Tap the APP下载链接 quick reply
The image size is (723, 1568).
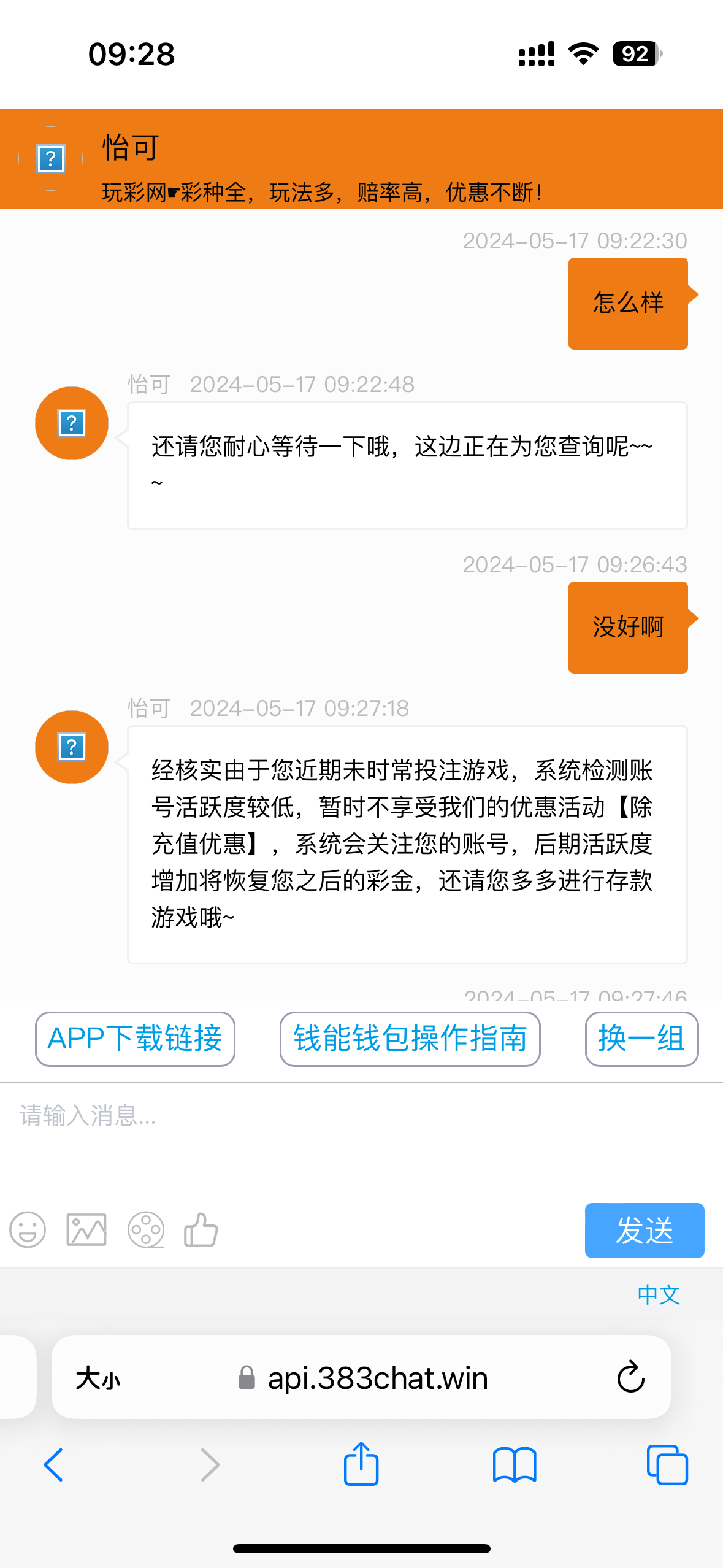(134, 1039)
